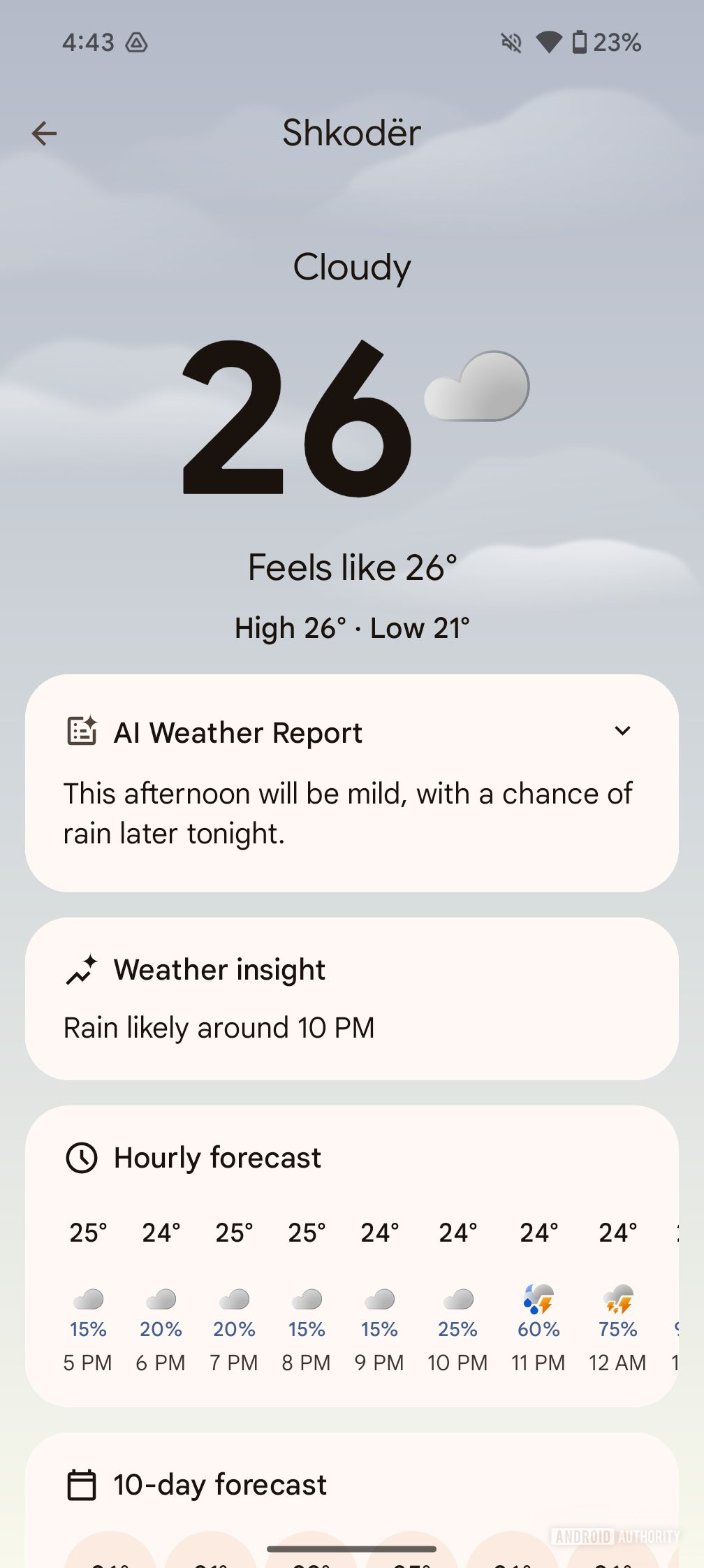Go back from the Shkodër weather page
The height and width of the screenshot is (1568, 704).
click(44, 133)
